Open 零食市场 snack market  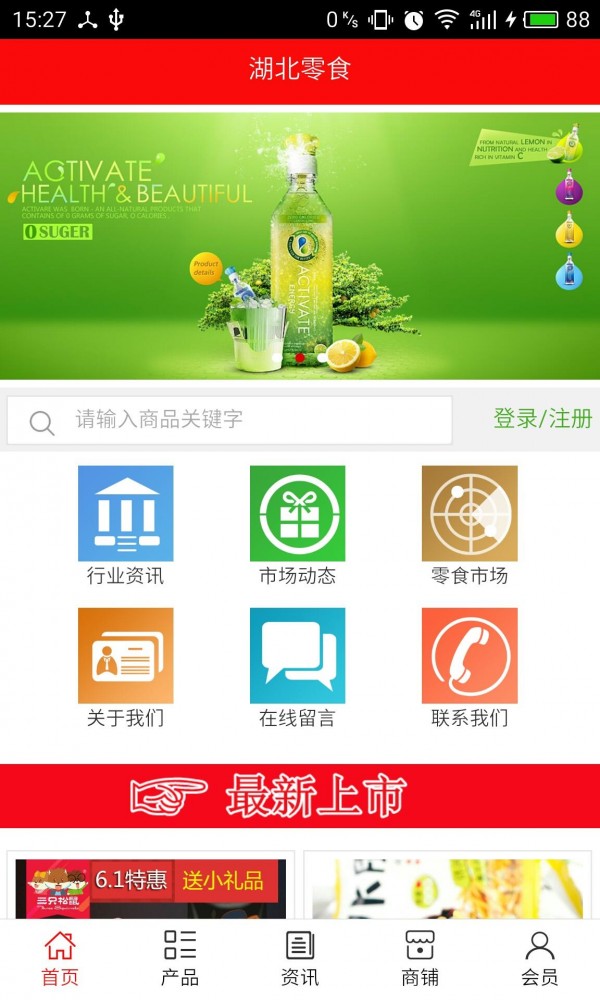(469, 525)
